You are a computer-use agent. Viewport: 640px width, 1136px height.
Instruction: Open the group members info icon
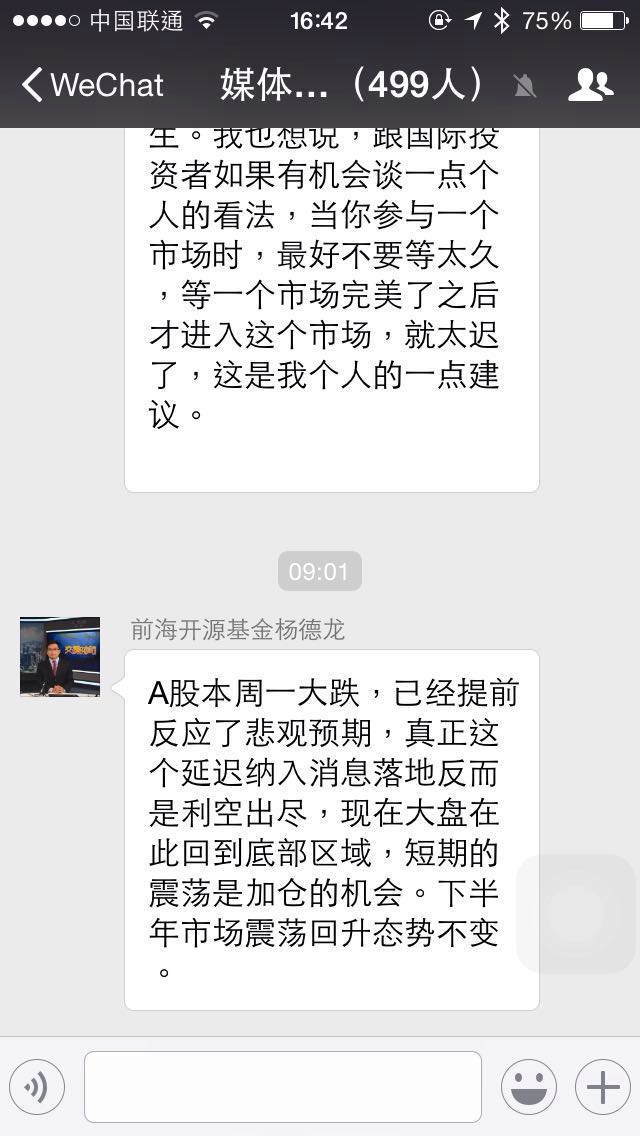590,86
